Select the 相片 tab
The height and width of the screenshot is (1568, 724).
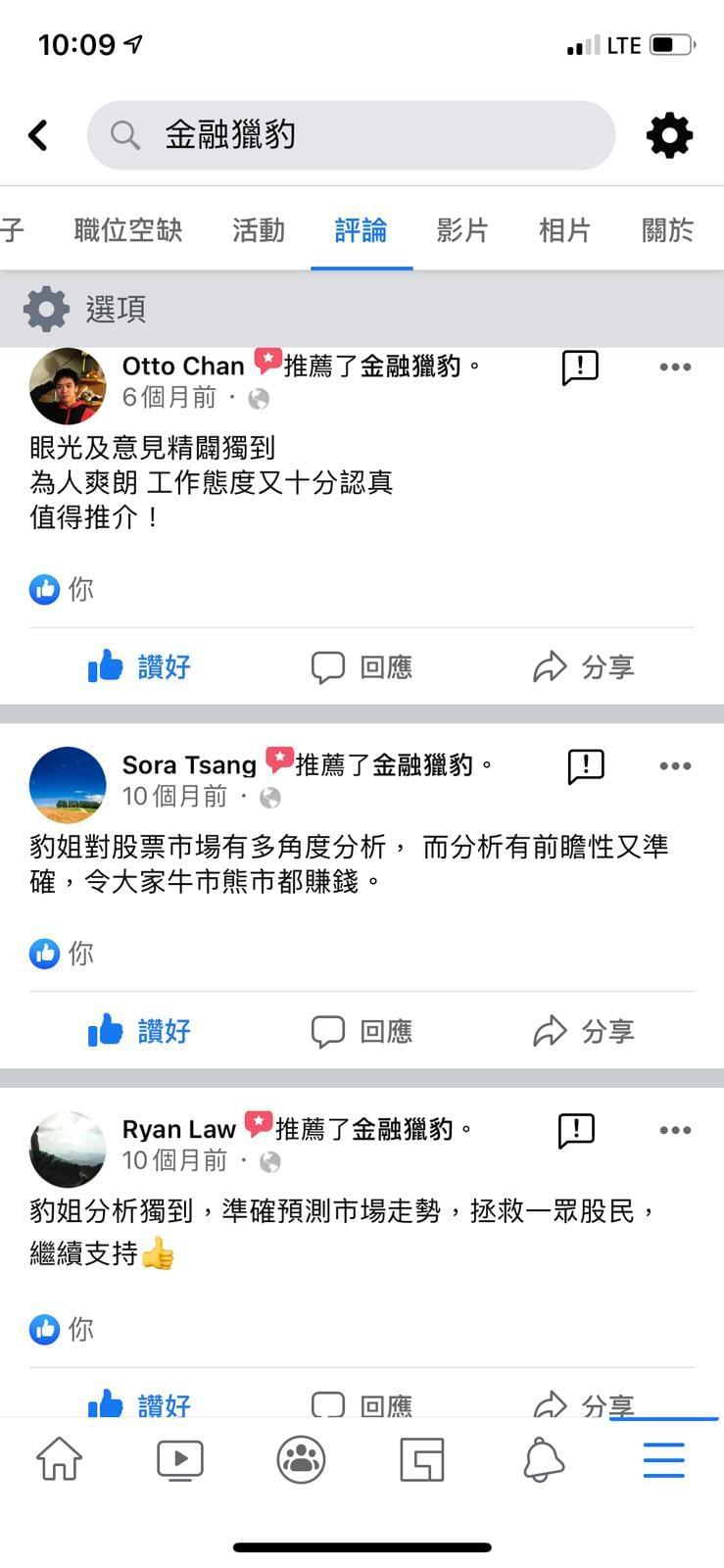pos(564,230)
